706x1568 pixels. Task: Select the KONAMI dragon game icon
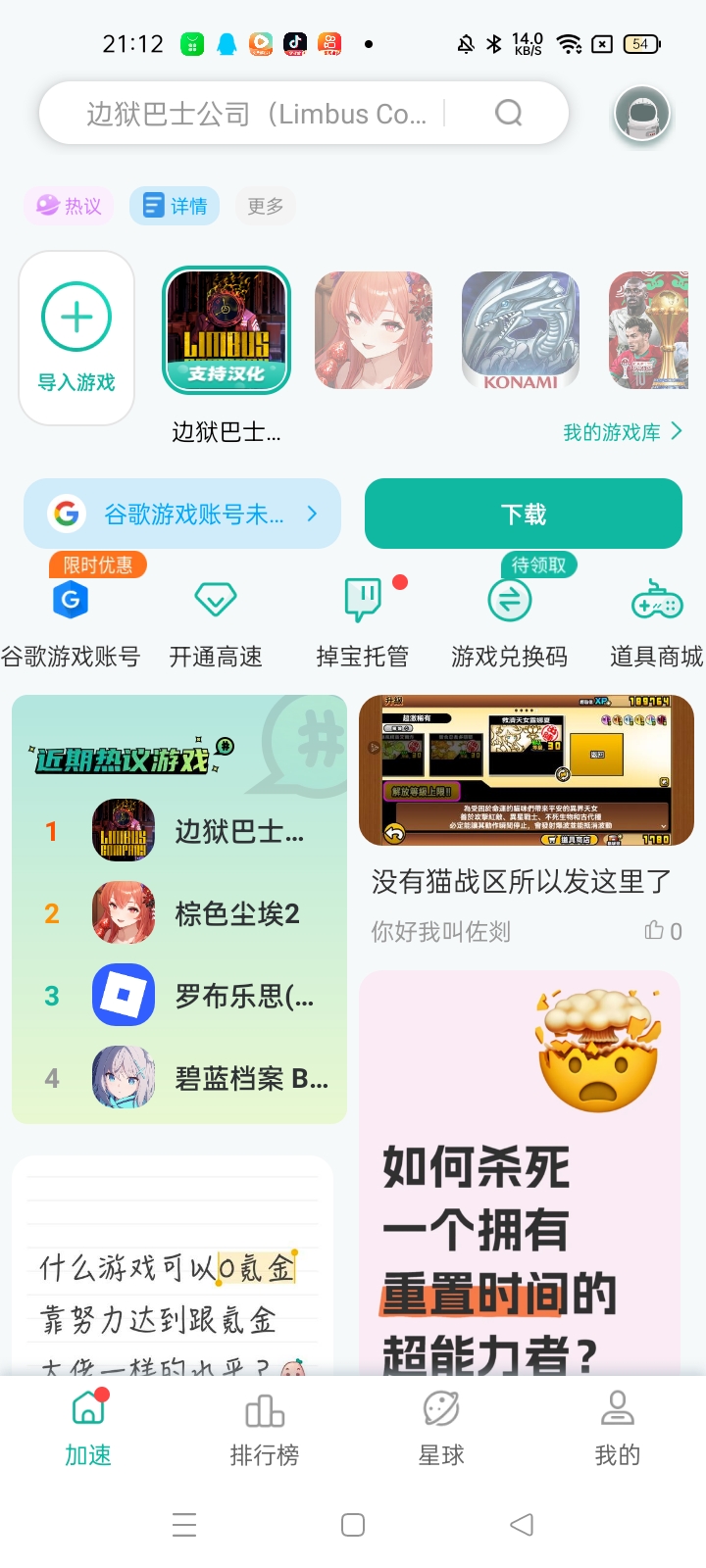tap(520, 330)
